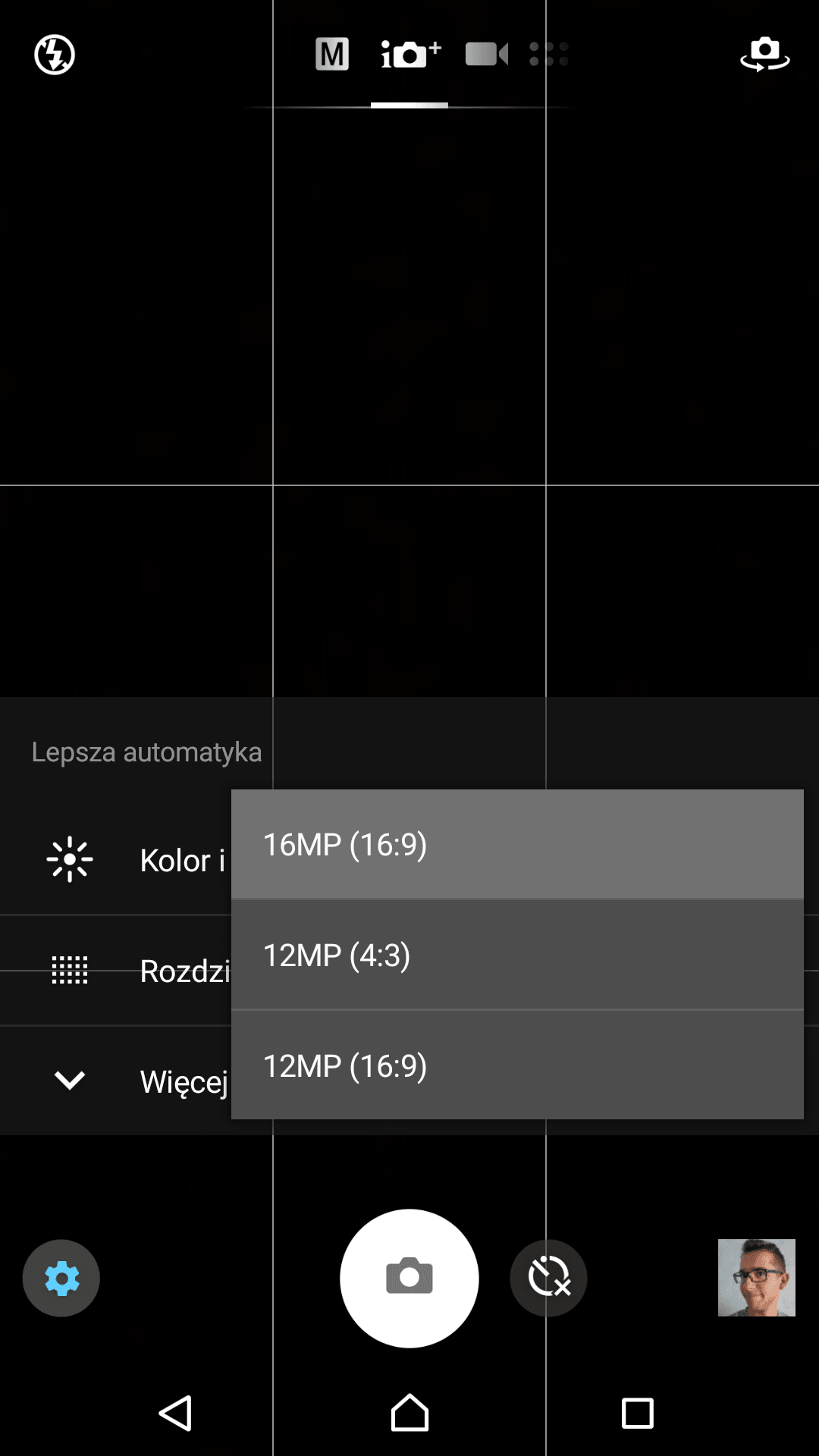Choose 16MP (16:9) resolution
The width and height of the screenshot is (819, 1456).
(517, 844)
